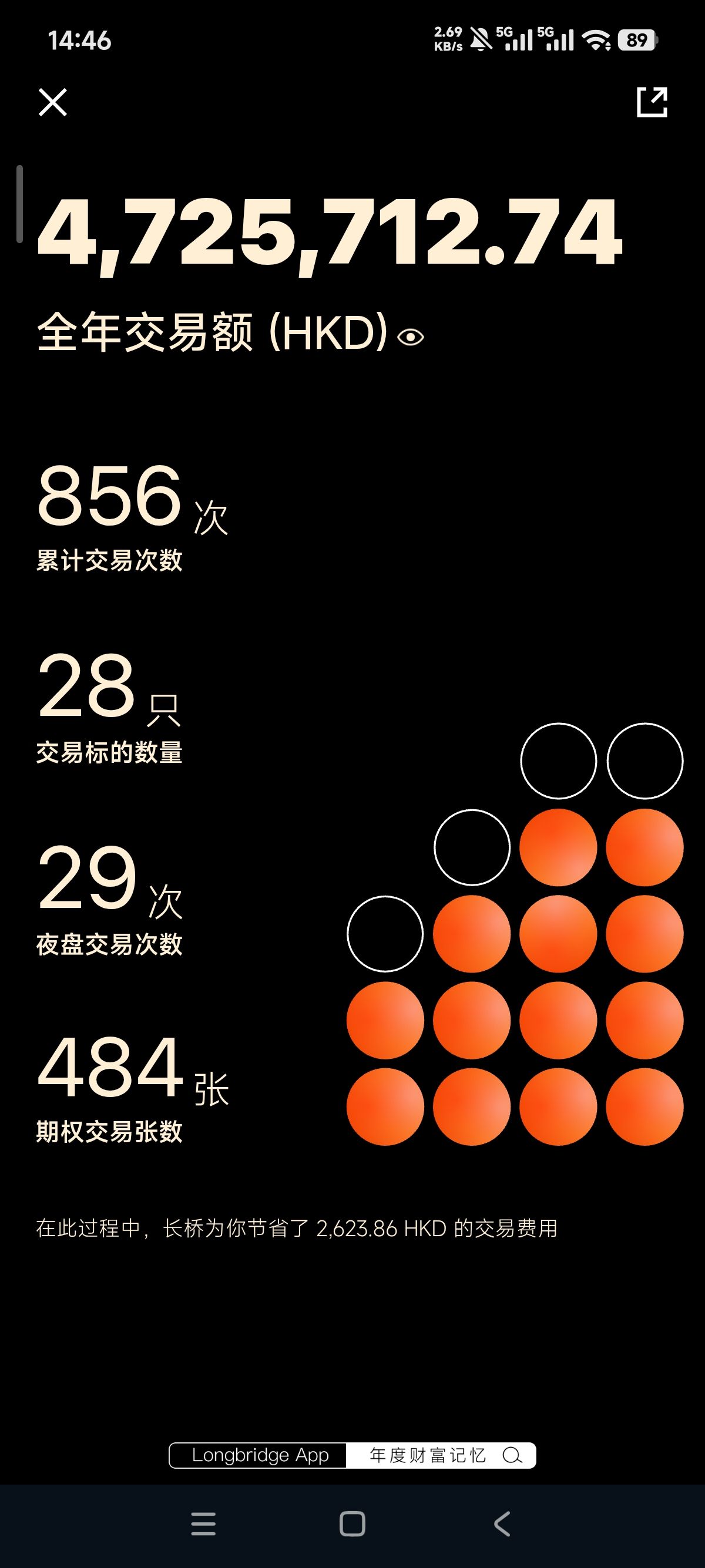Close the annual trading summary page
This screenshot has height=1568, width=705.
click(x=53, y=102)
